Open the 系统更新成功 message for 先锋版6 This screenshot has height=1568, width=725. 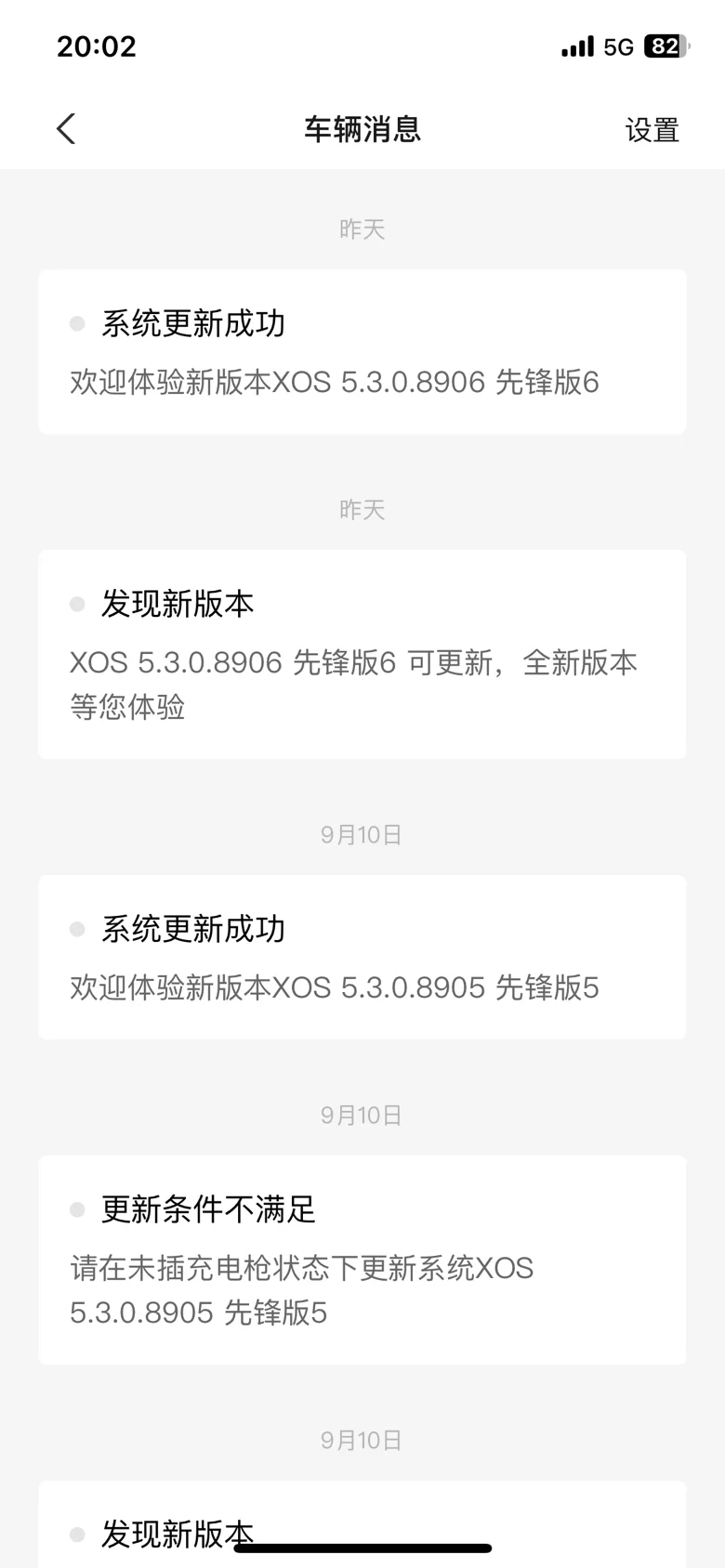tap(362, 352)
